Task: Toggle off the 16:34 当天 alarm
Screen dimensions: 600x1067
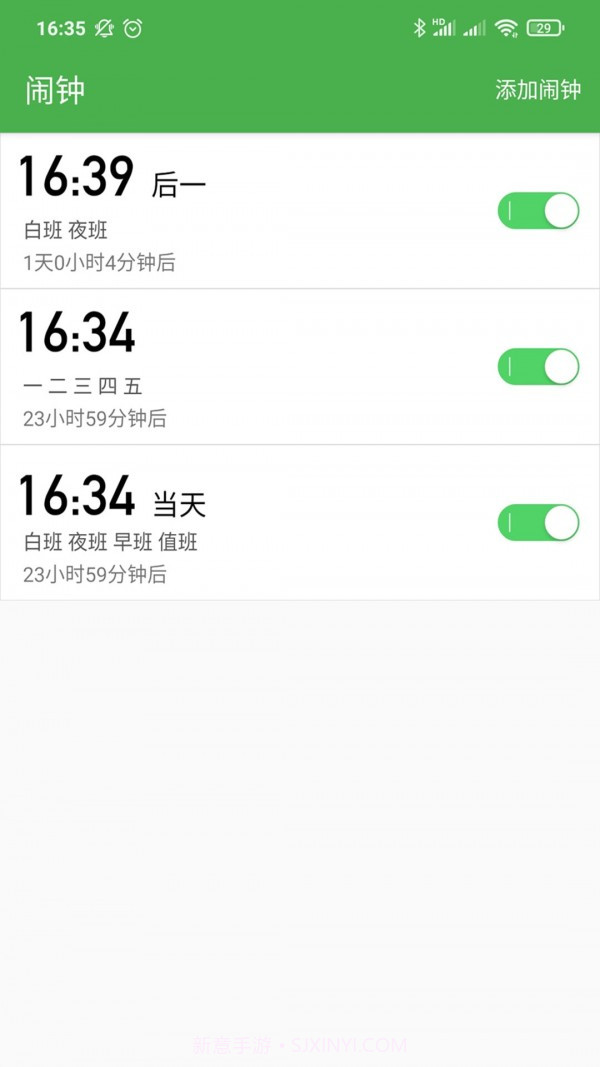Action: [538, 523]
